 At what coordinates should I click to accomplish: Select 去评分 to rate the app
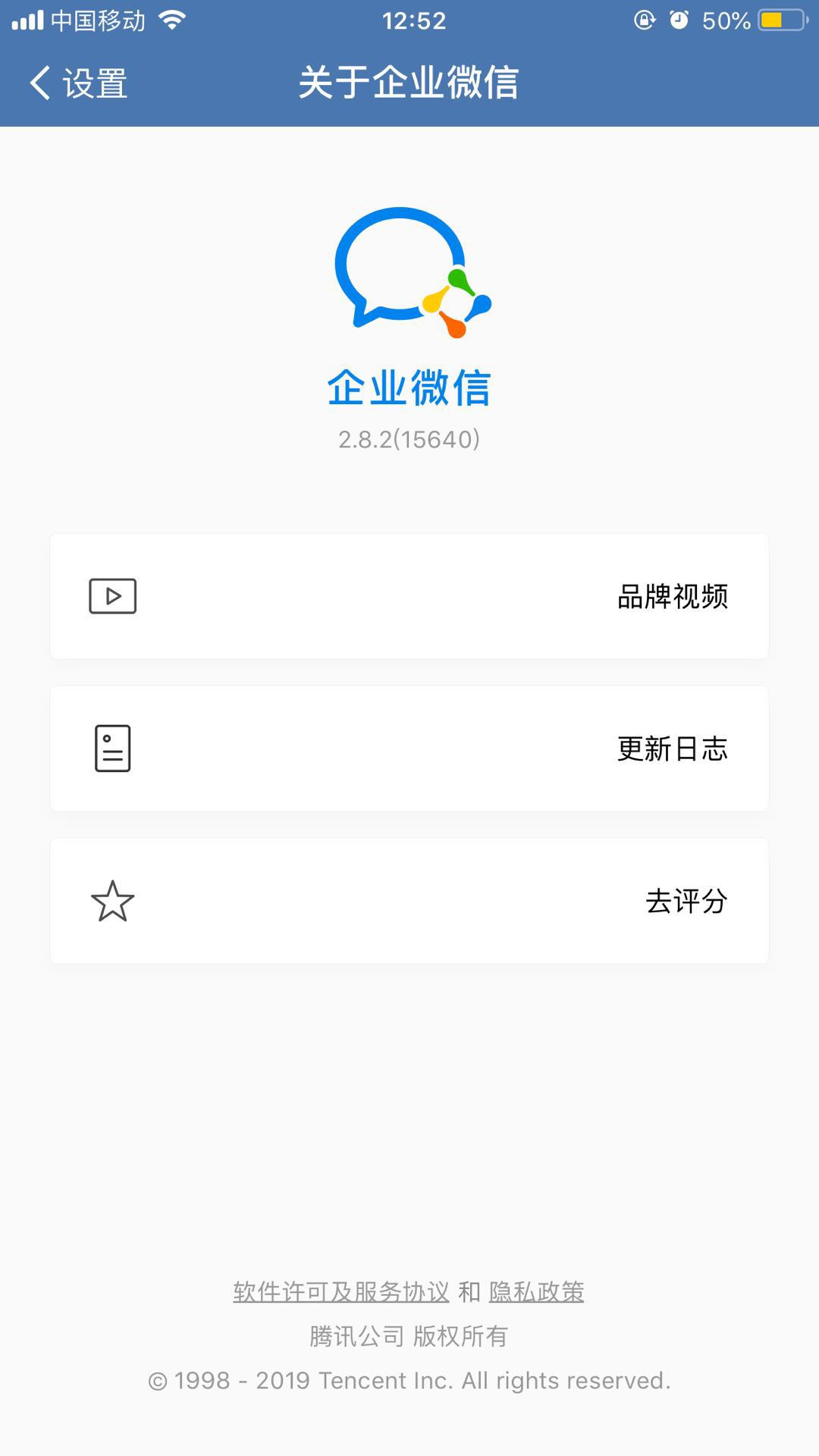pyautogui.click(x=409, y=901)
